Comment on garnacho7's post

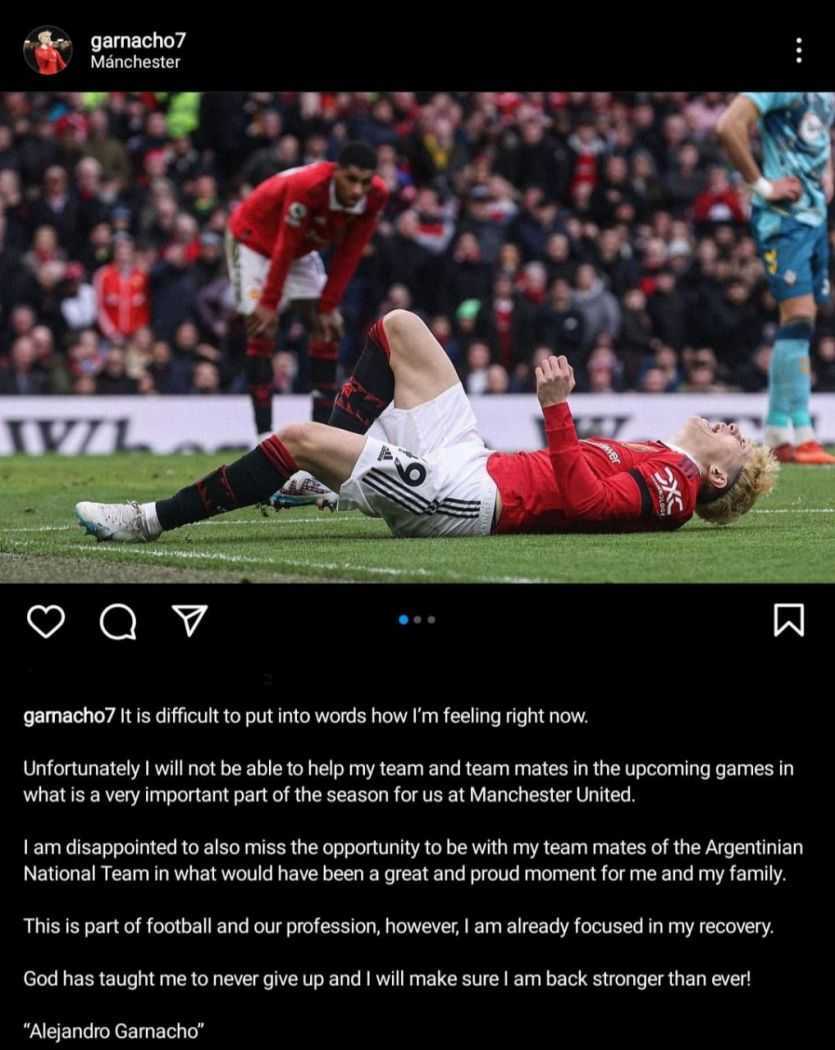pos(118,621)
